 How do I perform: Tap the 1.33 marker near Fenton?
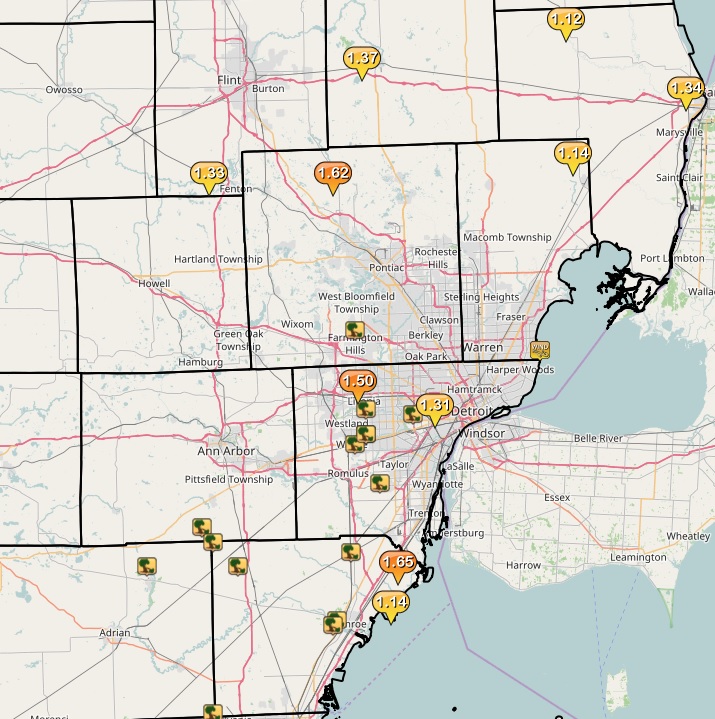point(208,174)
